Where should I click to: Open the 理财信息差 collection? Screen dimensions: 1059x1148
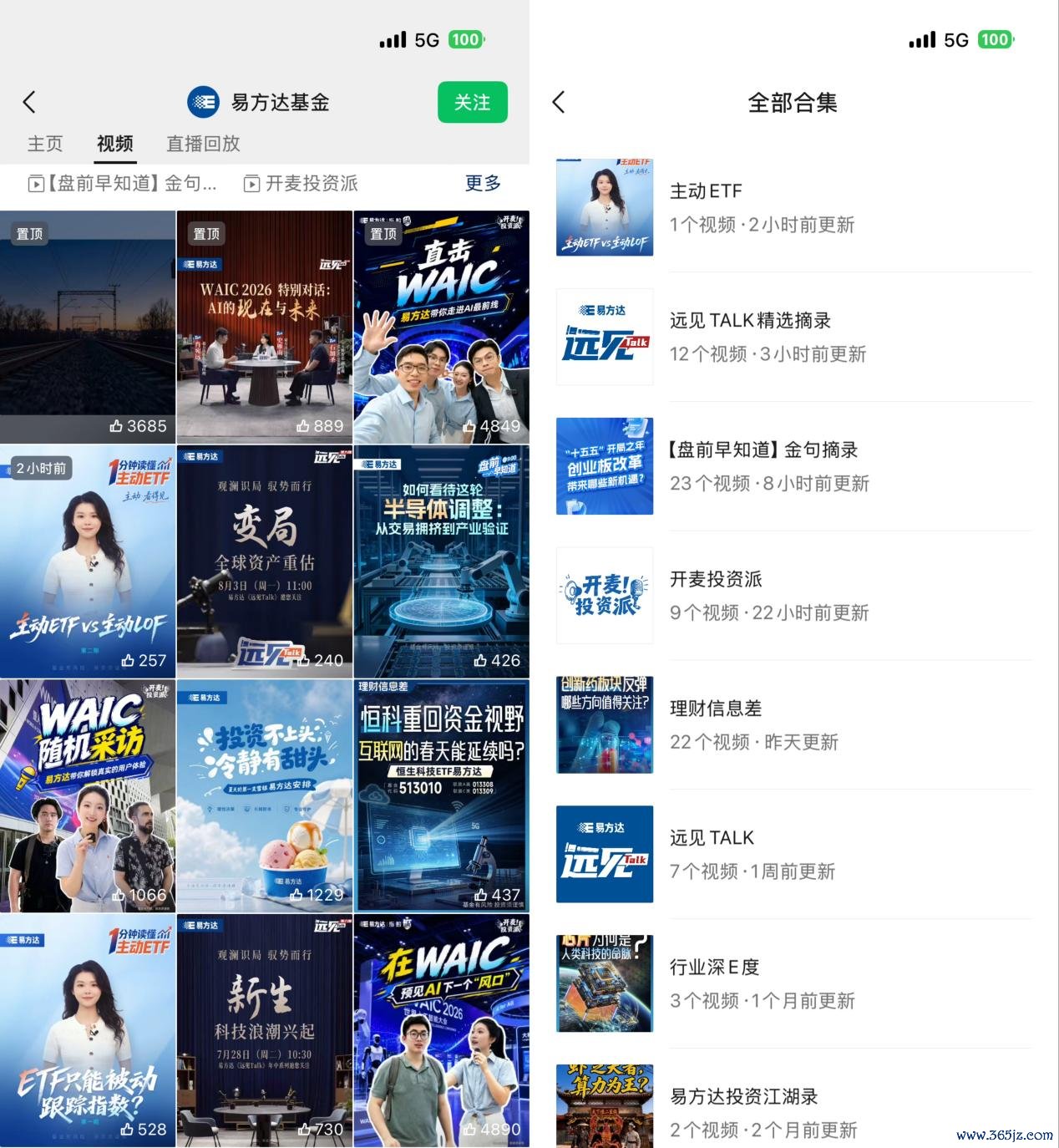click(794, 724)
